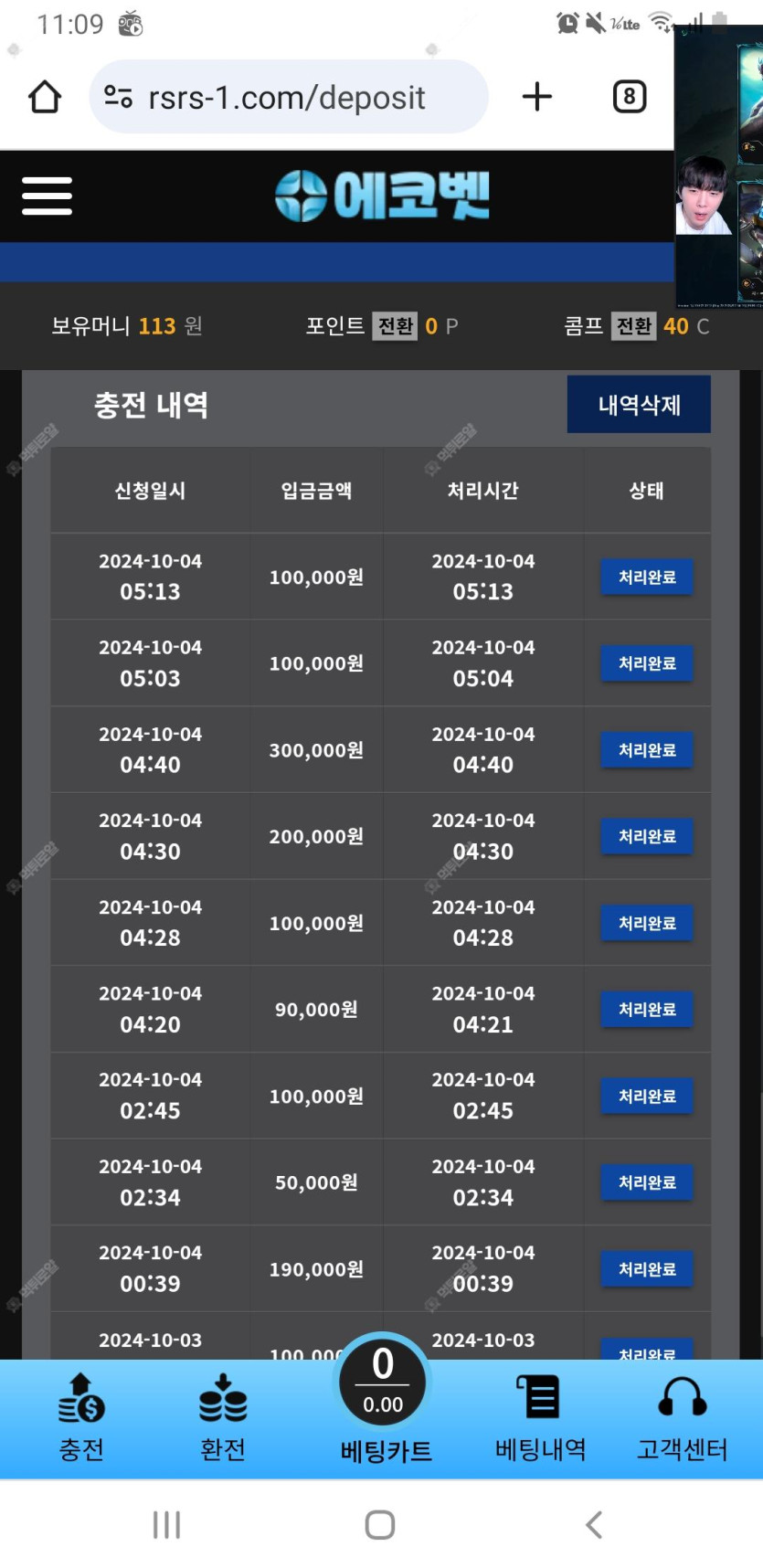Screen dimensions: 763x1568
Task: Open the hamburger drawer menu
Action: click(x=47, y=196)
